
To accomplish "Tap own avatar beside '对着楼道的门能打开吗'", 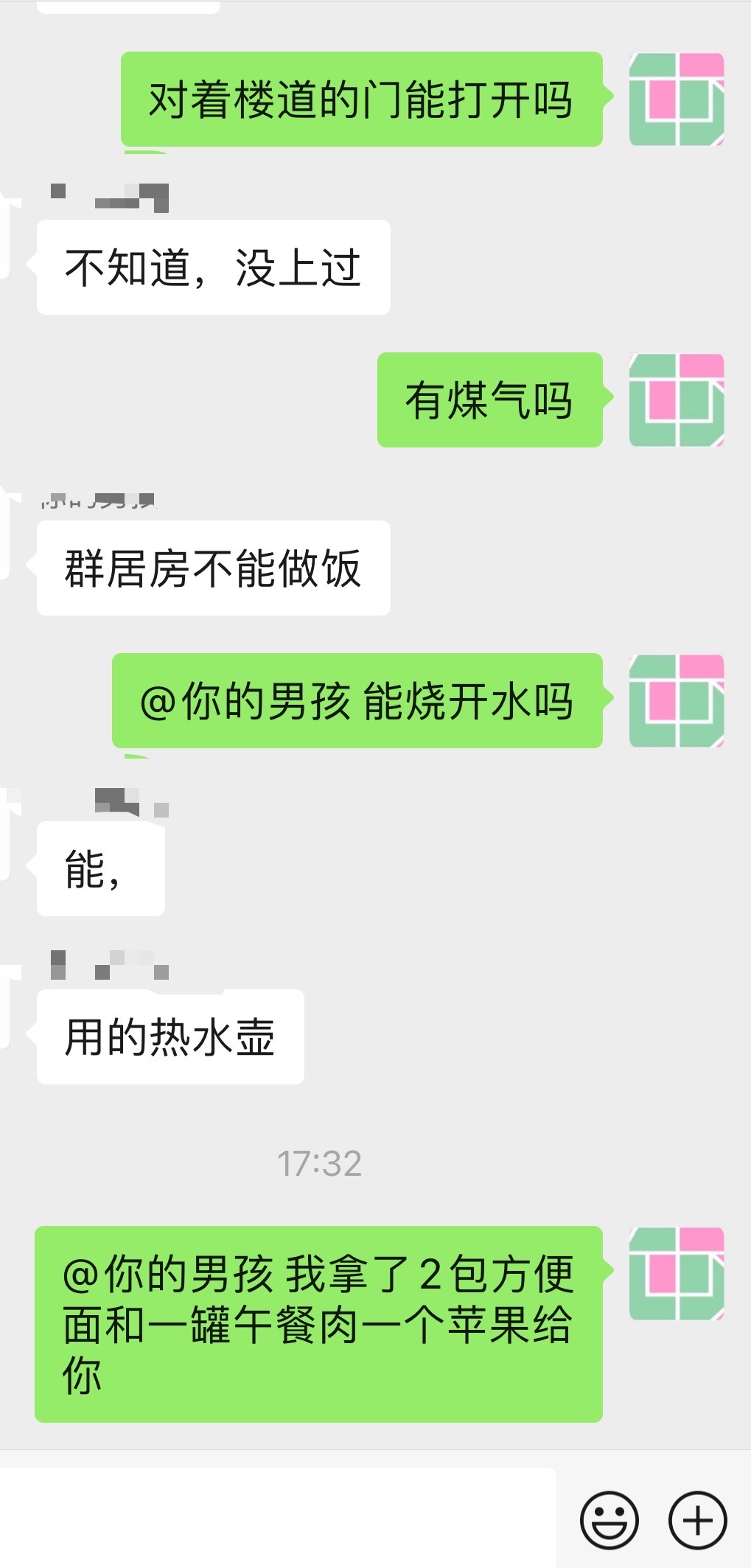I will pos(676,100).
